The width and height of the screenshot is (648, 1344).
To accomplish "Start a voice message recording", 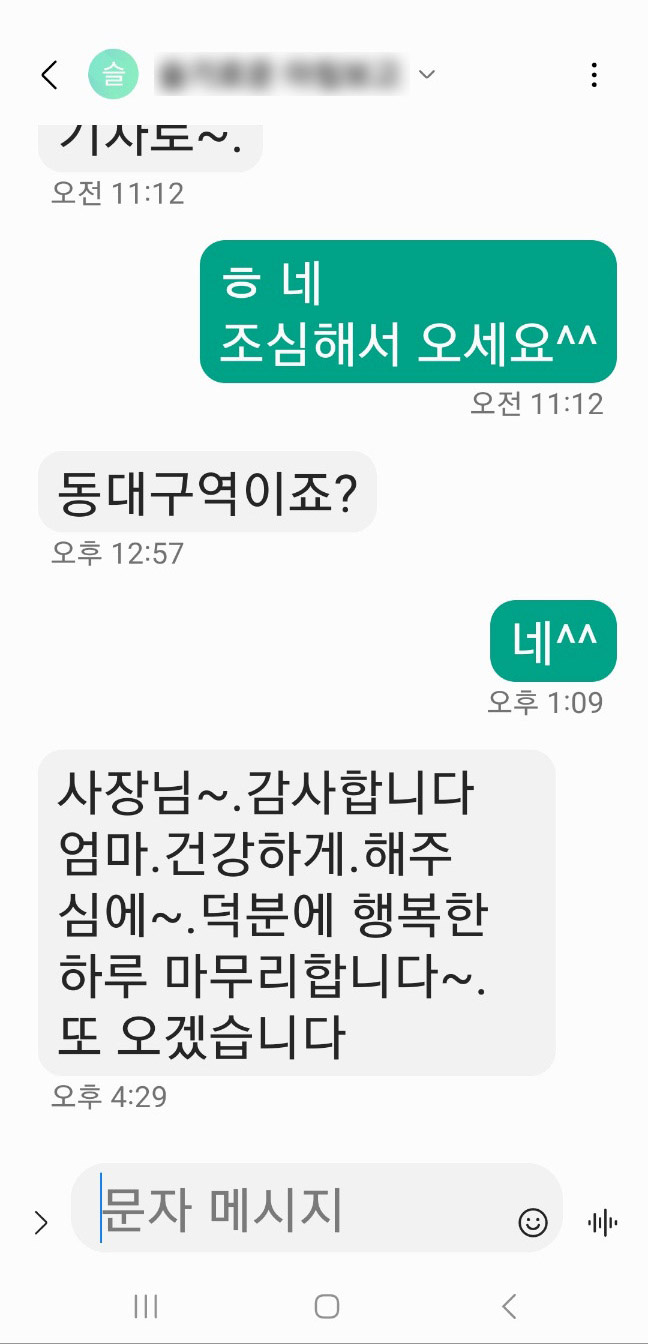I will 603,1222.
